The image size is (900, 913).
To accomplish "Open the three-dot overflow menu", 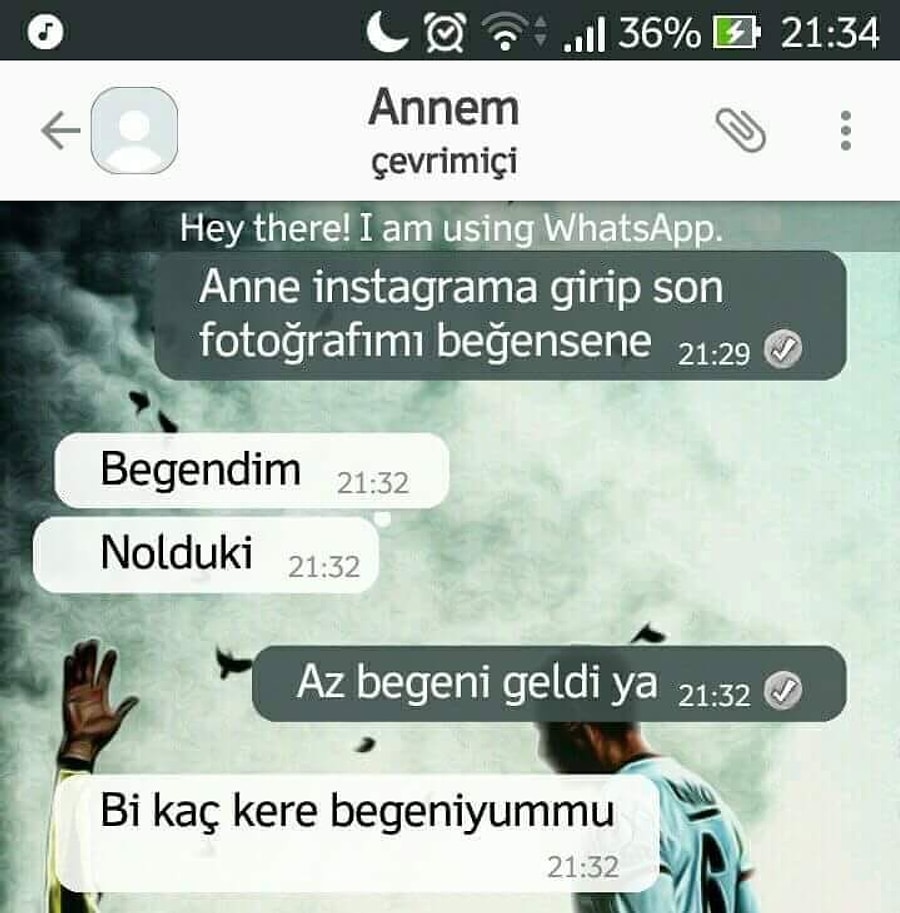I will coord(846,131).
